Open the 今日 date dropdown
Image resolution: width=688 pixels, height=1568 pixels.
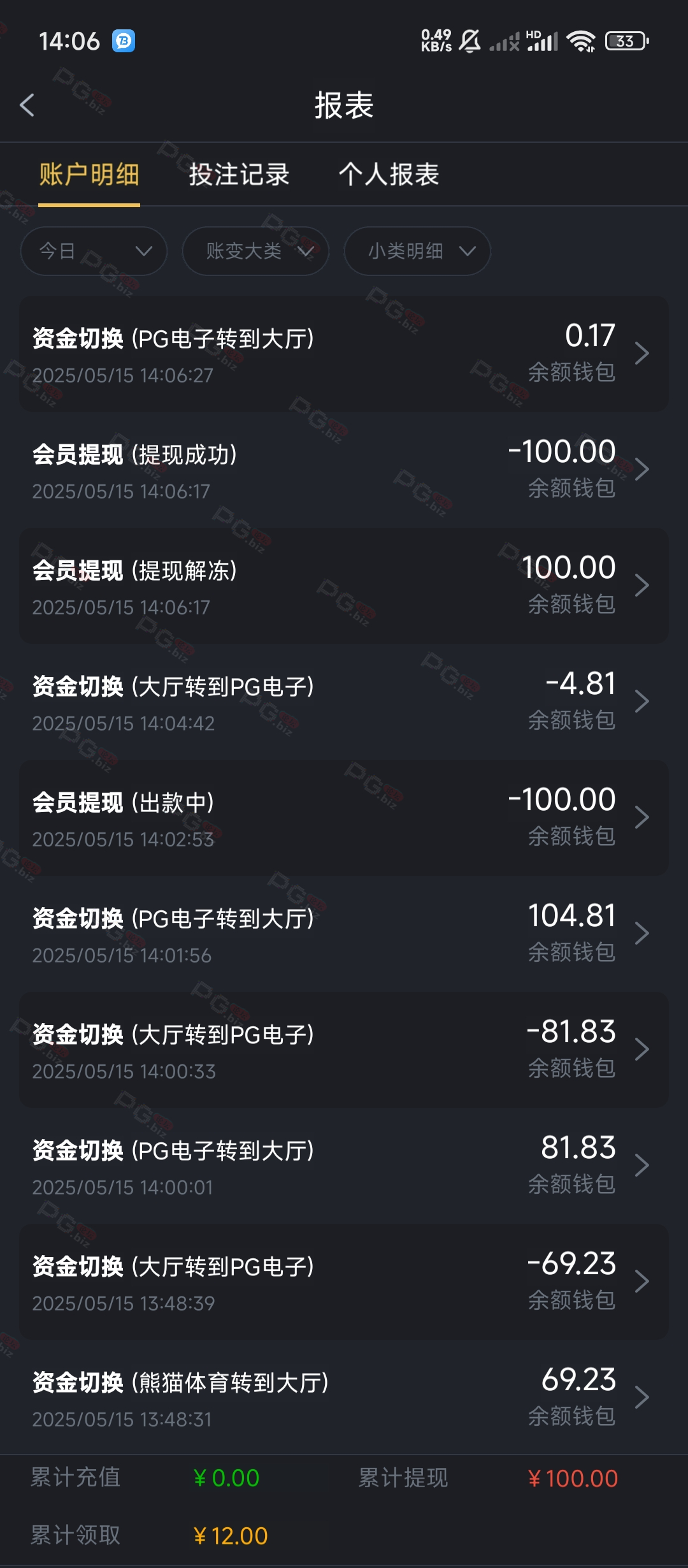coord(94,251)
